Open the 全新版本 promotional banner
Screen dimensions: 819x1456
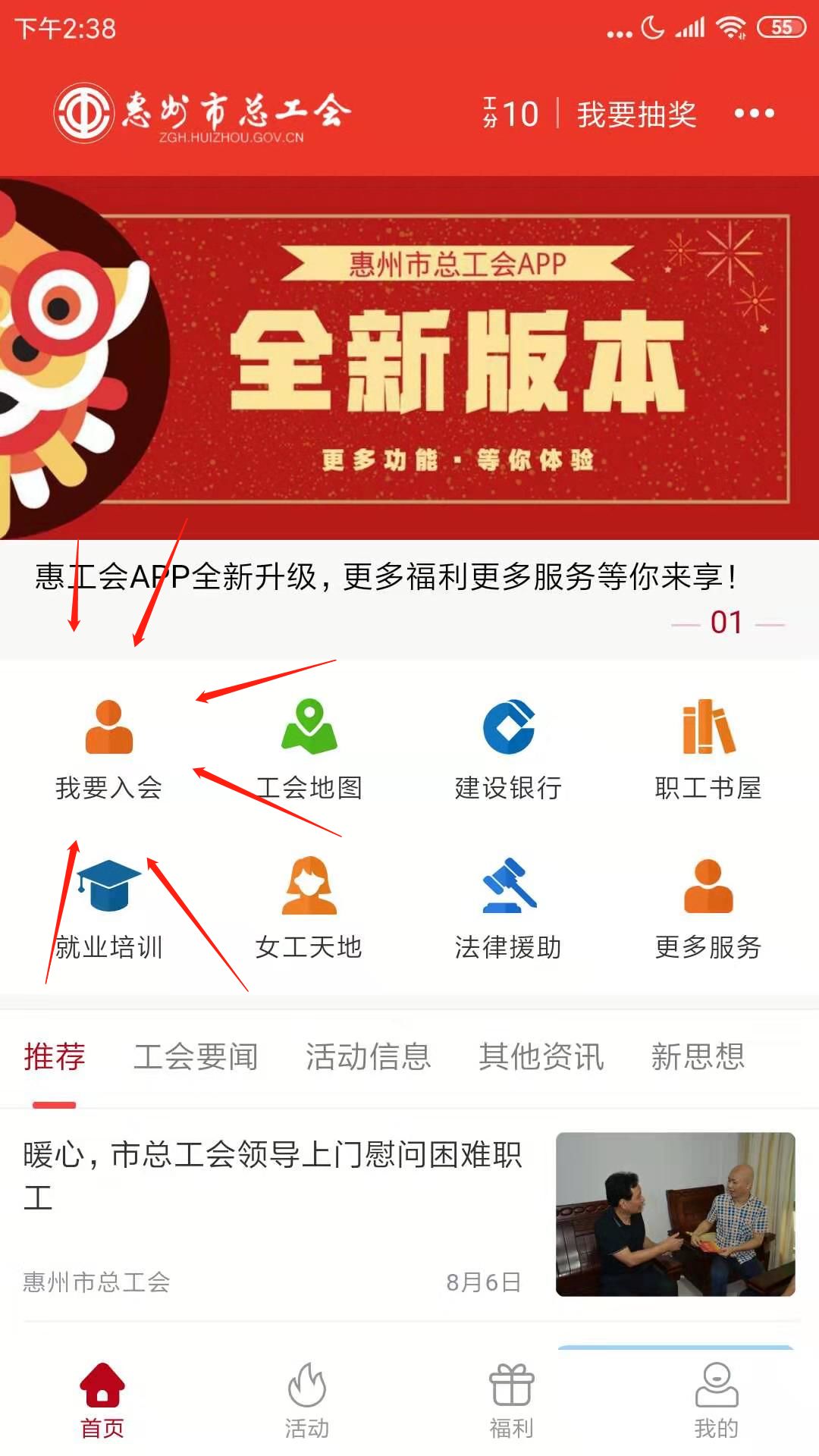tap(409, 358)
